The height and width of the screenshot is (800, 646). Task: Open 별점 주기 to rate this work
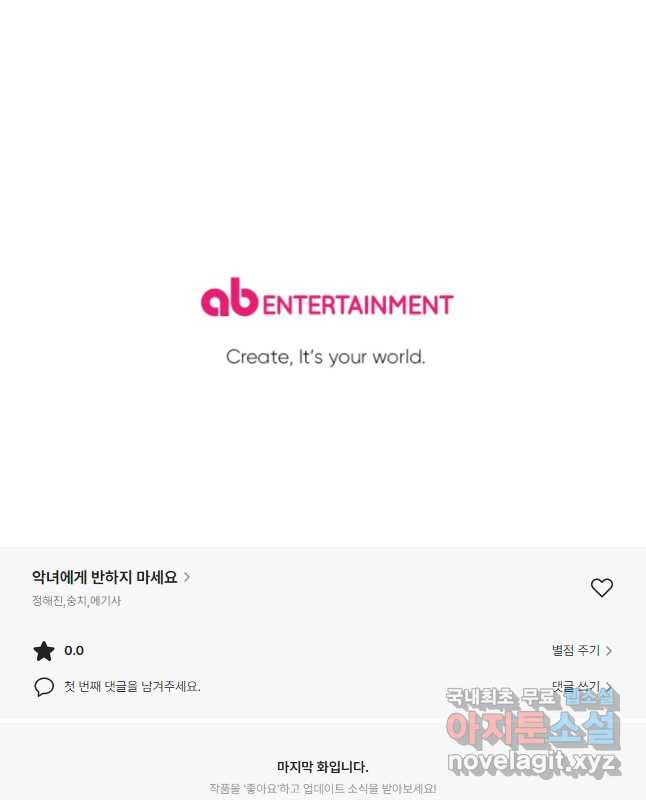click(581, 651)
